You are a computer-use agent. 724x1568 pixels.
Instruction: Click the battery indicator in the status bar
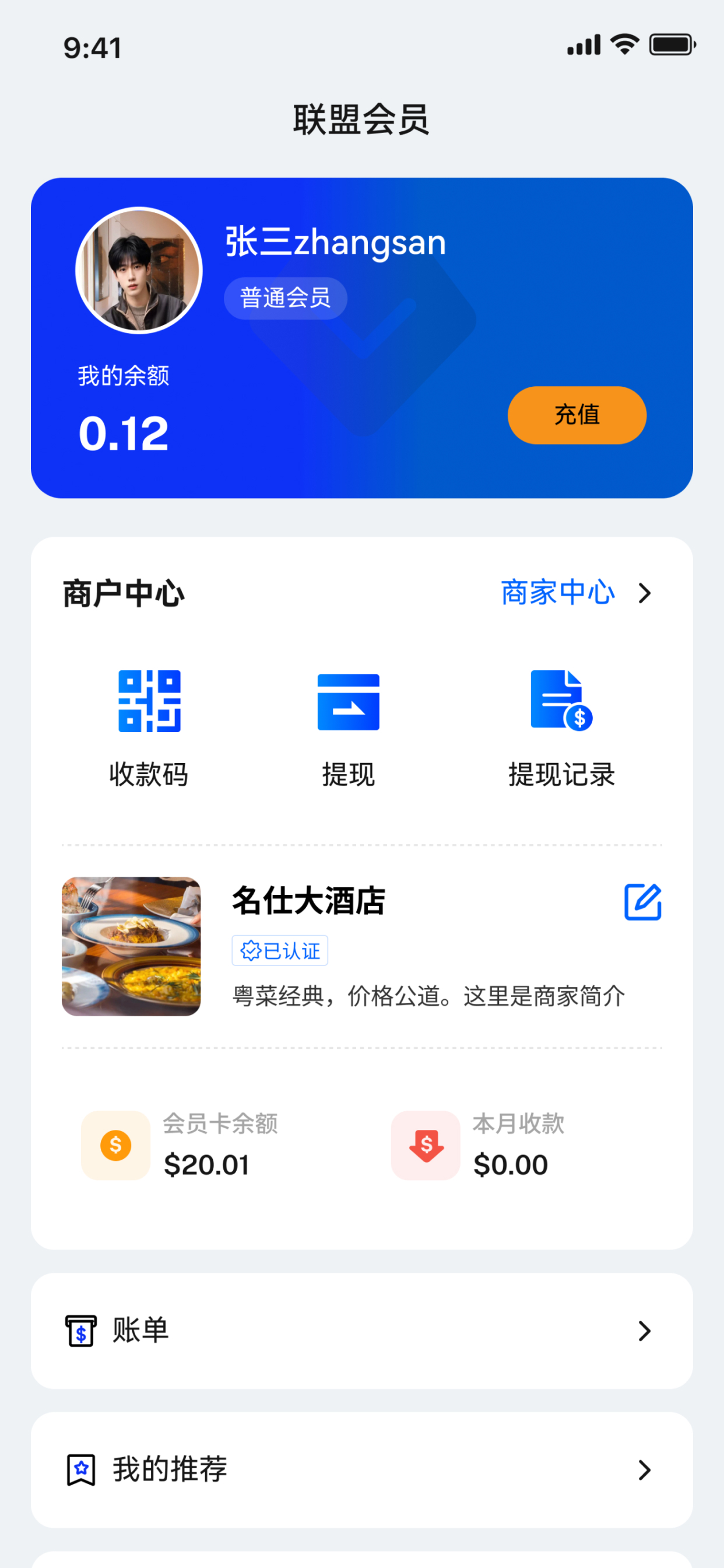672,44
